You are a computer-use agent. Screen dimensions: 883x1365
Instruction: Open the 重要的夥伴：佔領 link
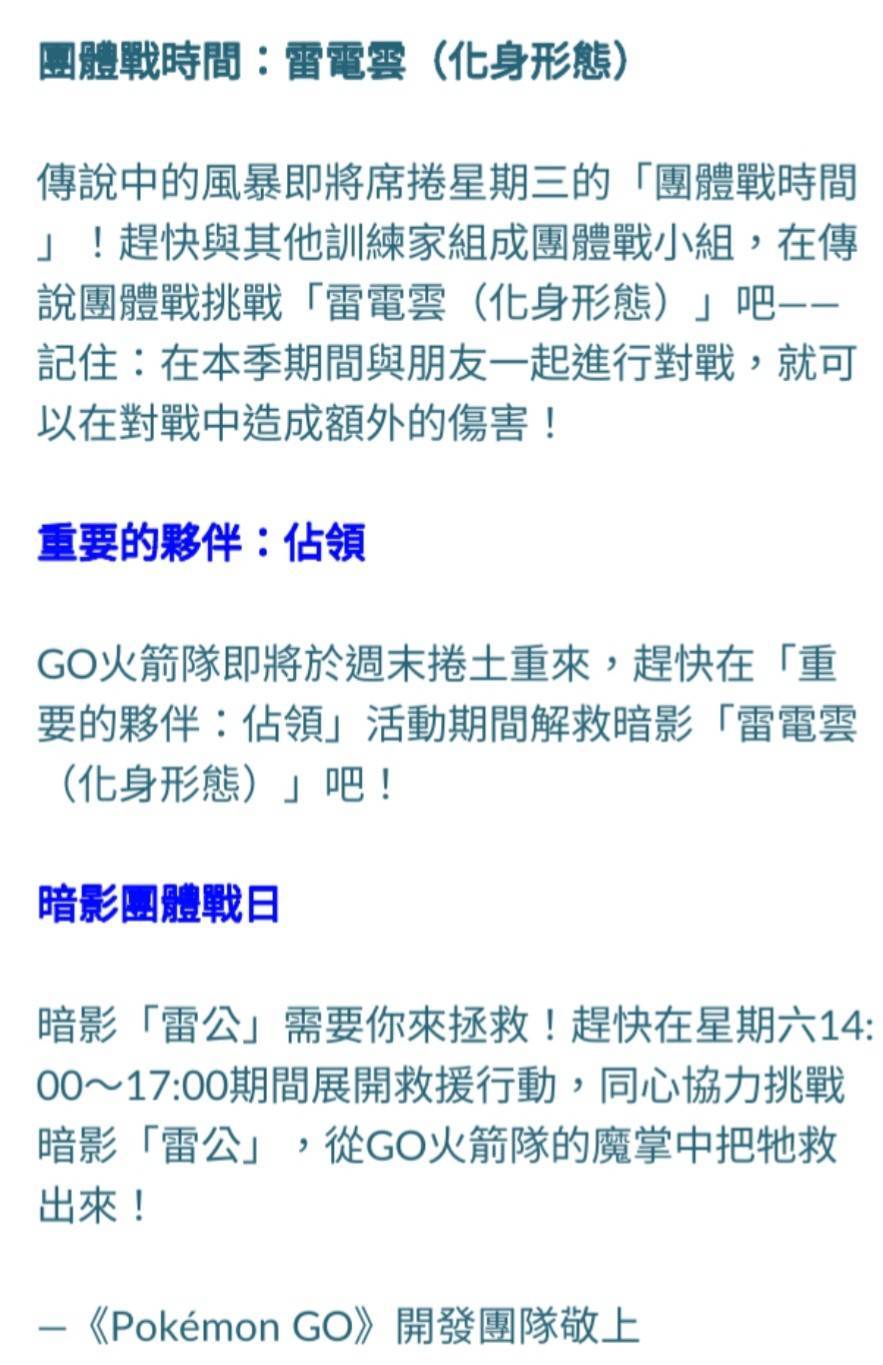(201, 543)
